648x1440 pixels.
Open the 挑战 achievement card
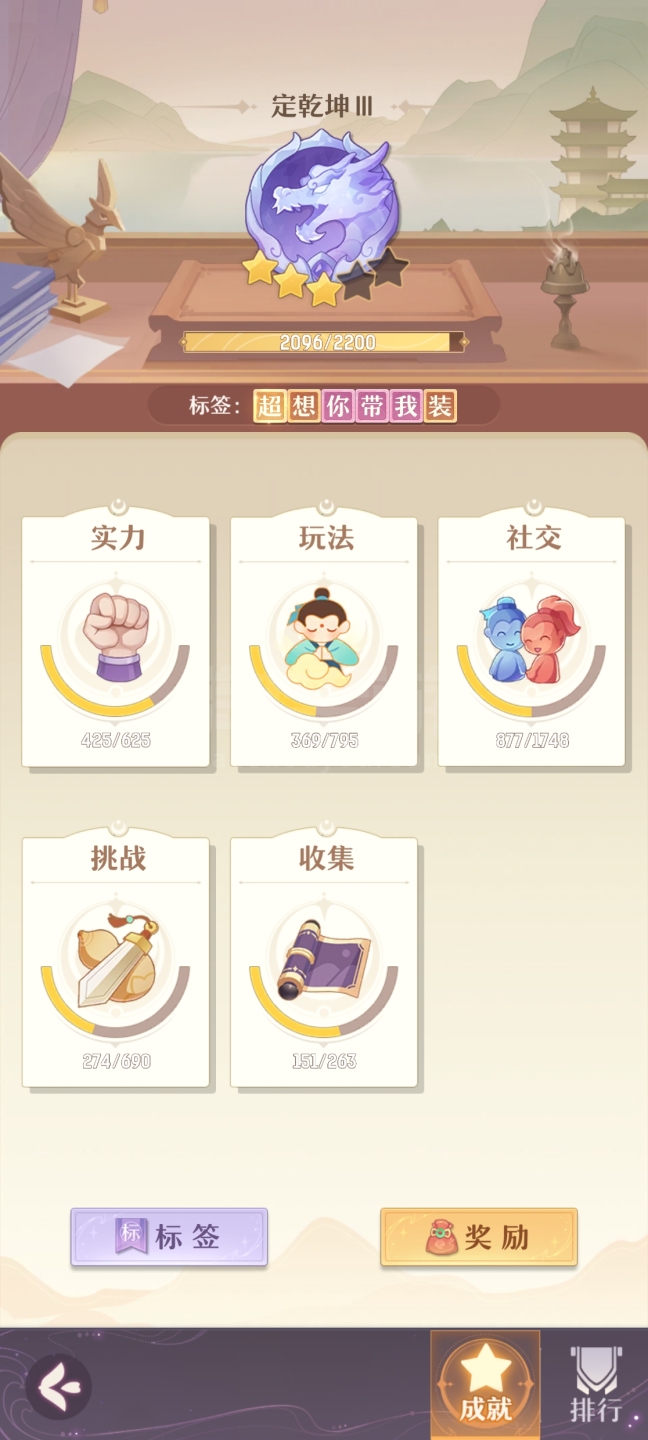click(x=116, y=962)
